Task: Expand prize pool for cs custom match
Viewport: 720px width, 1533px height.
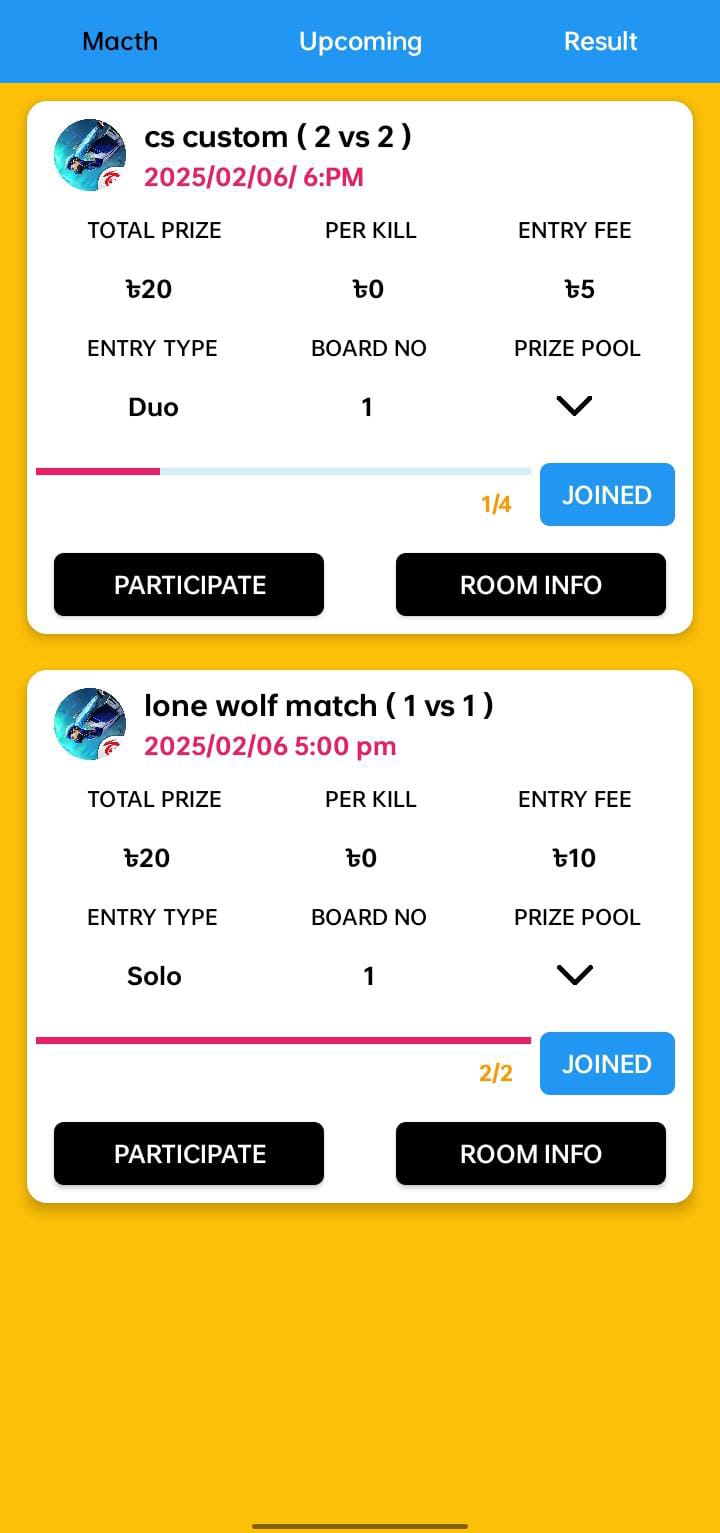Action: tap(575, 406)
